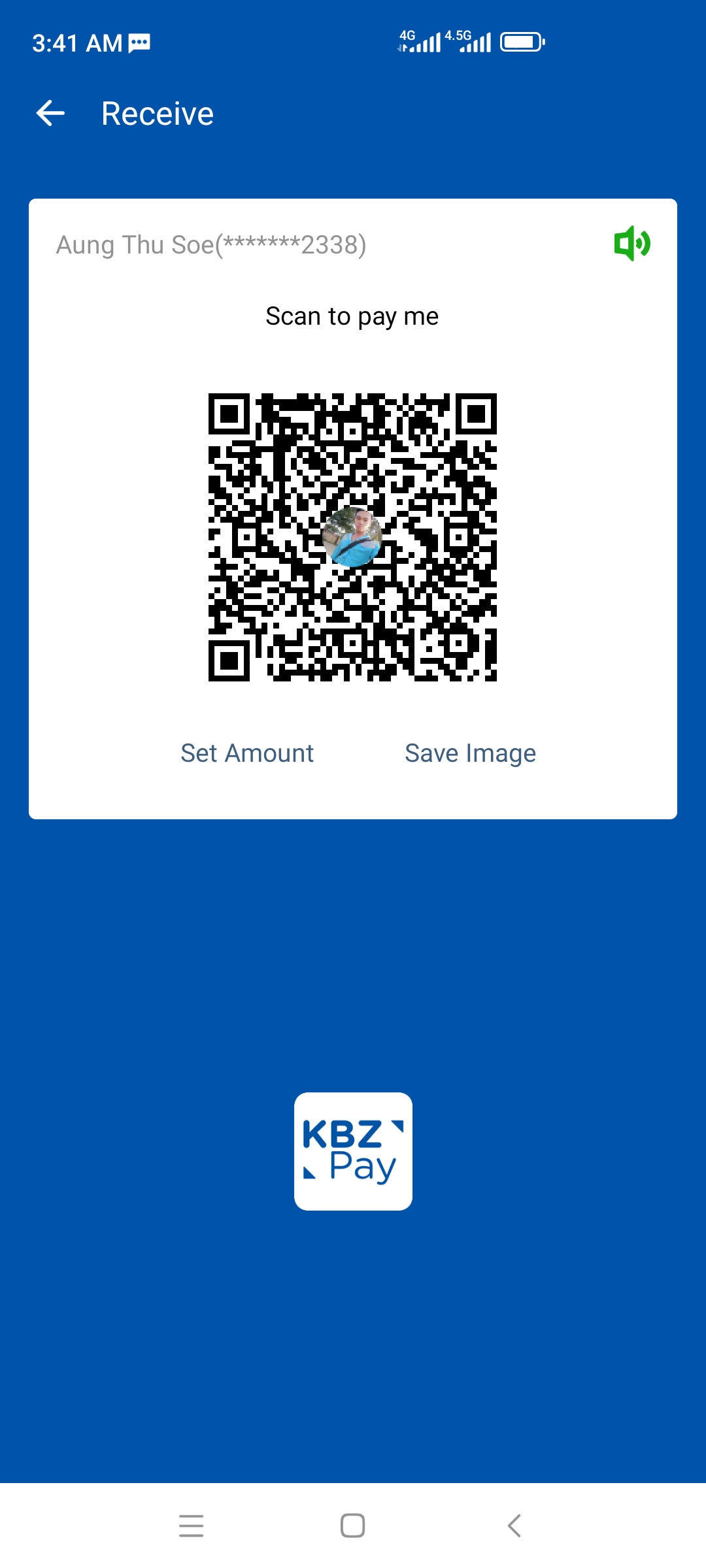Tap the system back chevron
Image resolution: width=706 pixels, height=1568 pixels.
click(514, 1526)
